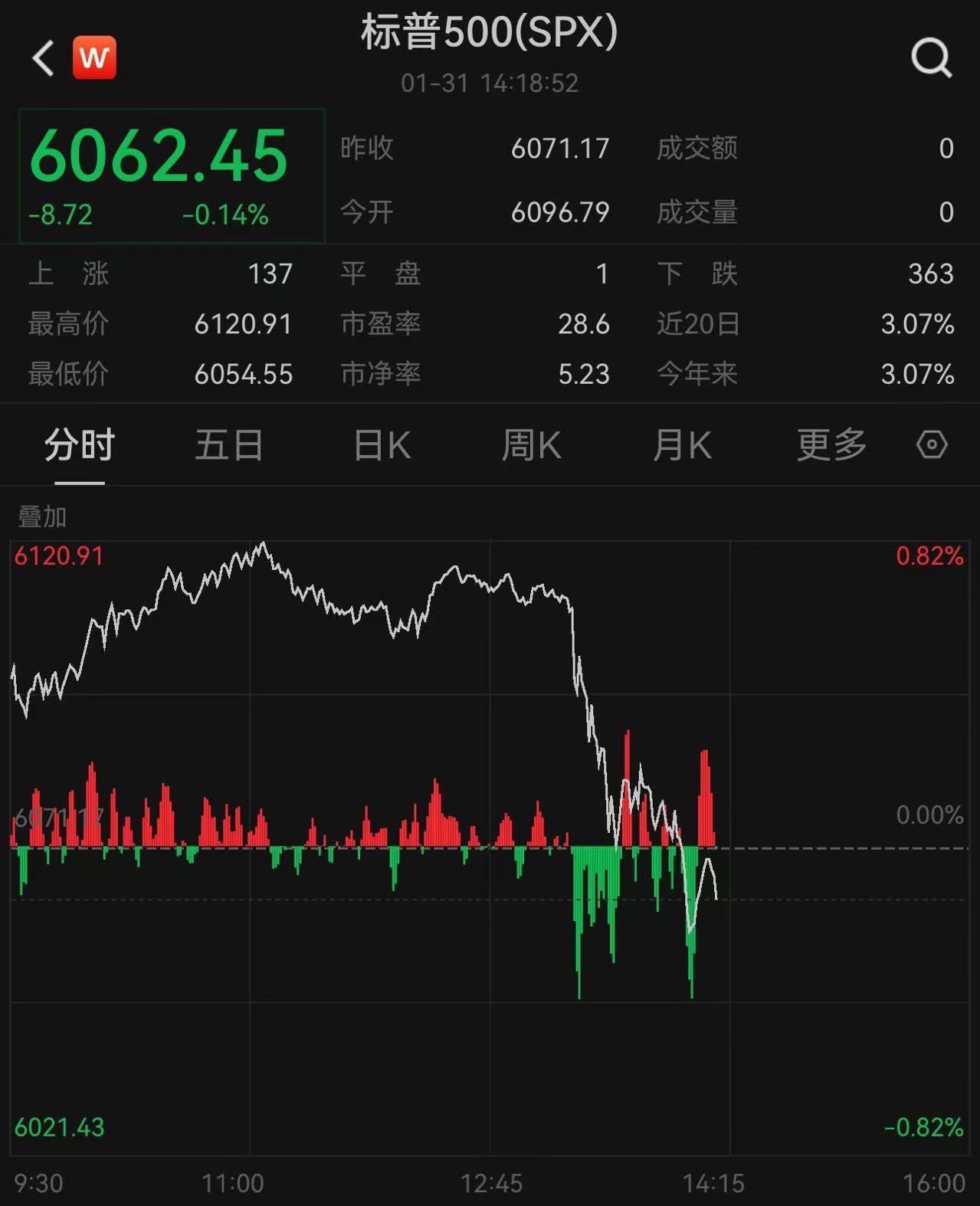Open the search magnifier icon
The image size is (980, 1206).
click(x=930, y=58)
